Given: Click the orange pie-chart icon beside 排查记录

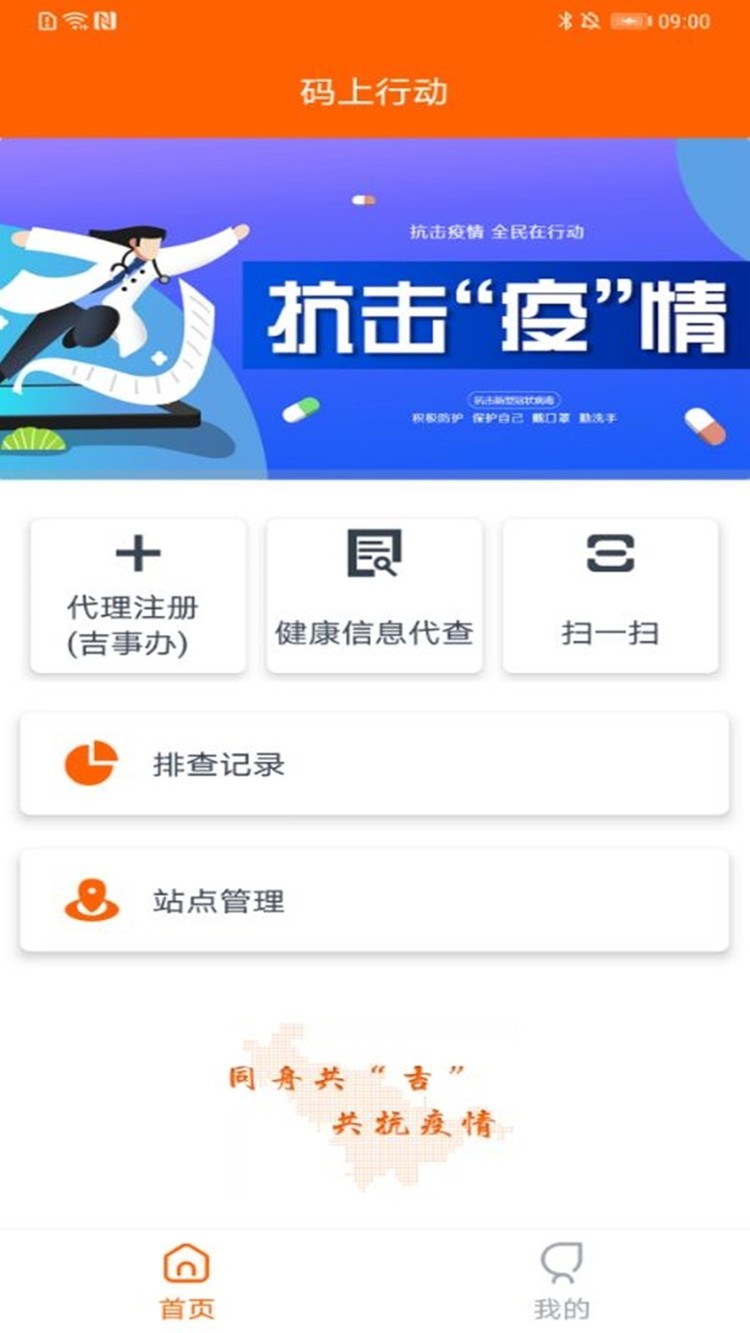Looking at the screenshot, I should [x=89, y=763].
